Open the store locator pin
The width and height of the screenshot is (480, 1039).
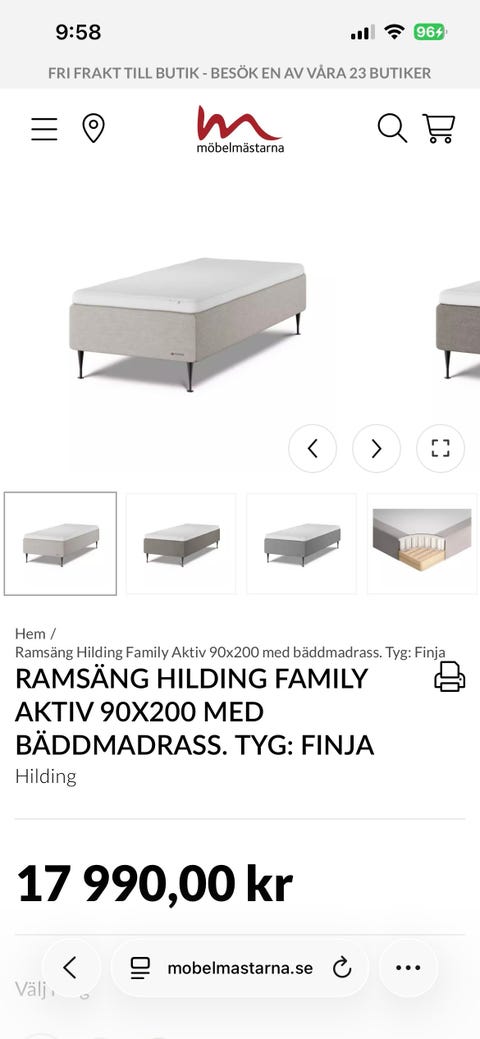coord(93,129)
